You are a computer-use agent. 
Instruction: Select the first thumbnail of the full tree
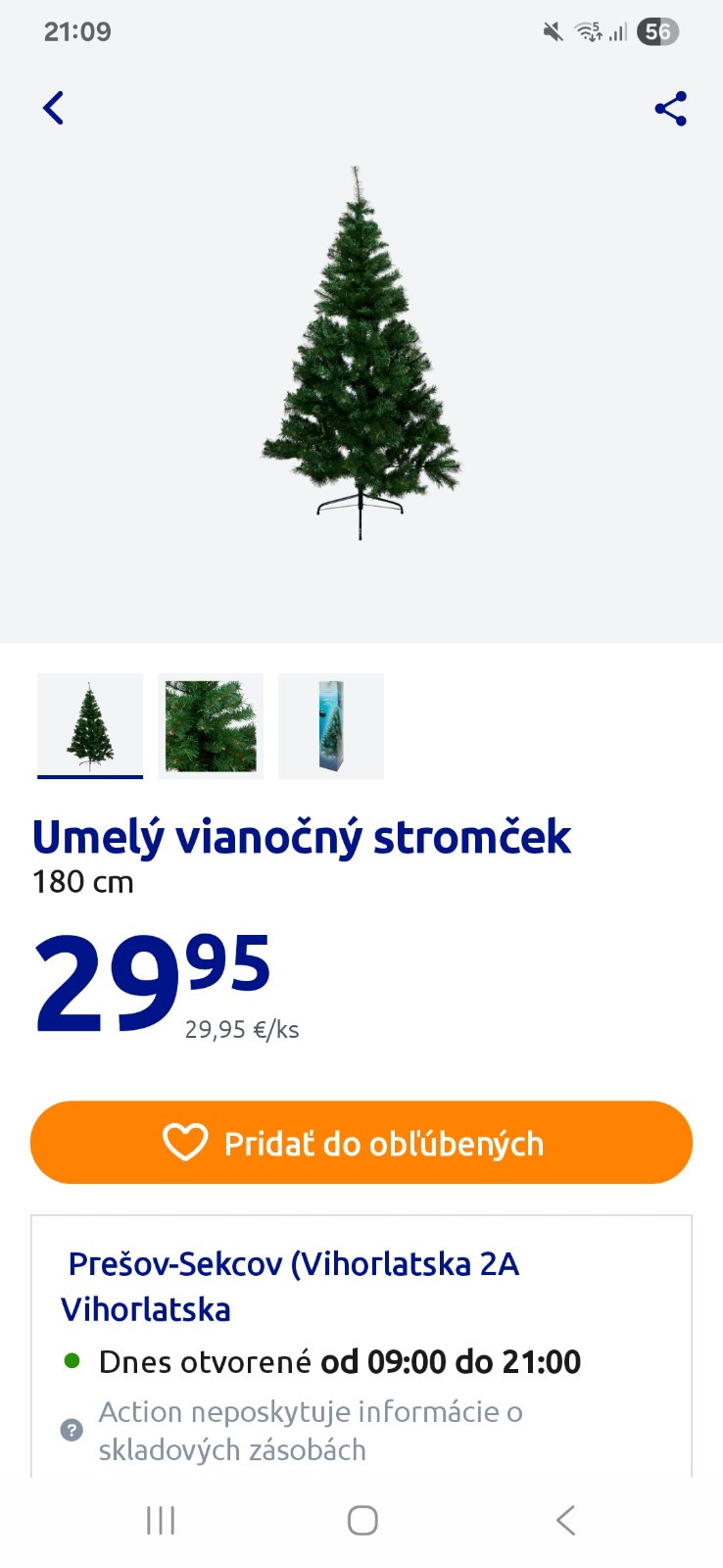90,725
